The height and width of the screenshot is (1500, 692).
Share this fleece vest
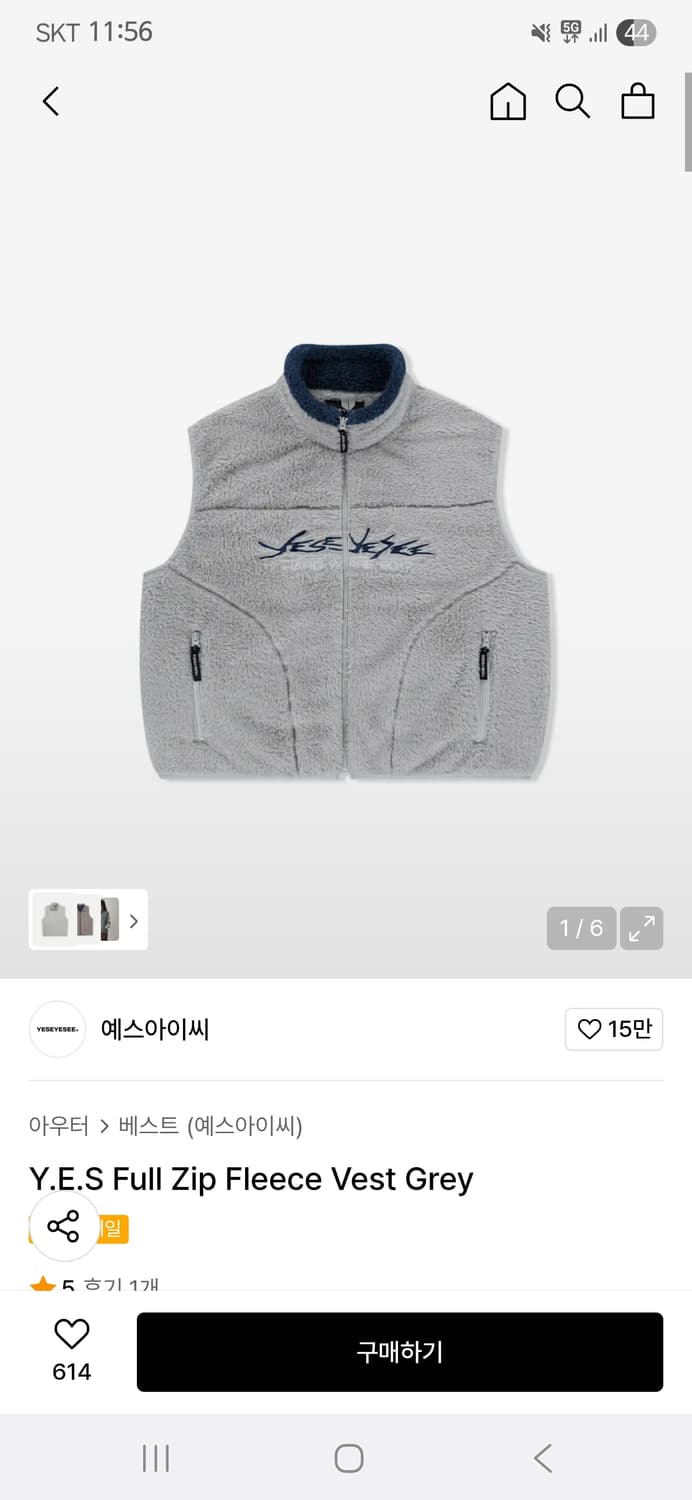pyautogui.click(x=63, y=1226)
